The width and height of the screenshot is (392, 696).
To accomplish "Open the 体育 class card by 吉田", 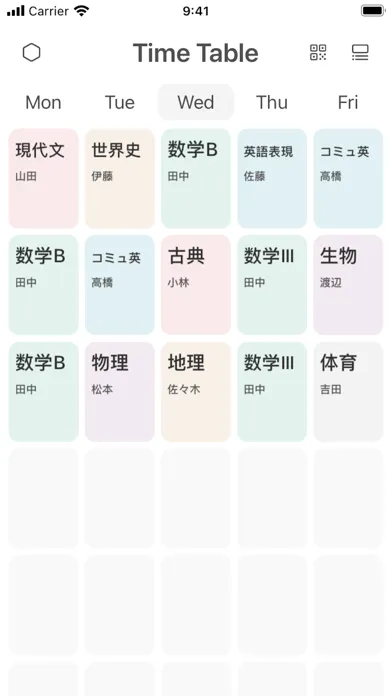I will click(x=348, y=392).
